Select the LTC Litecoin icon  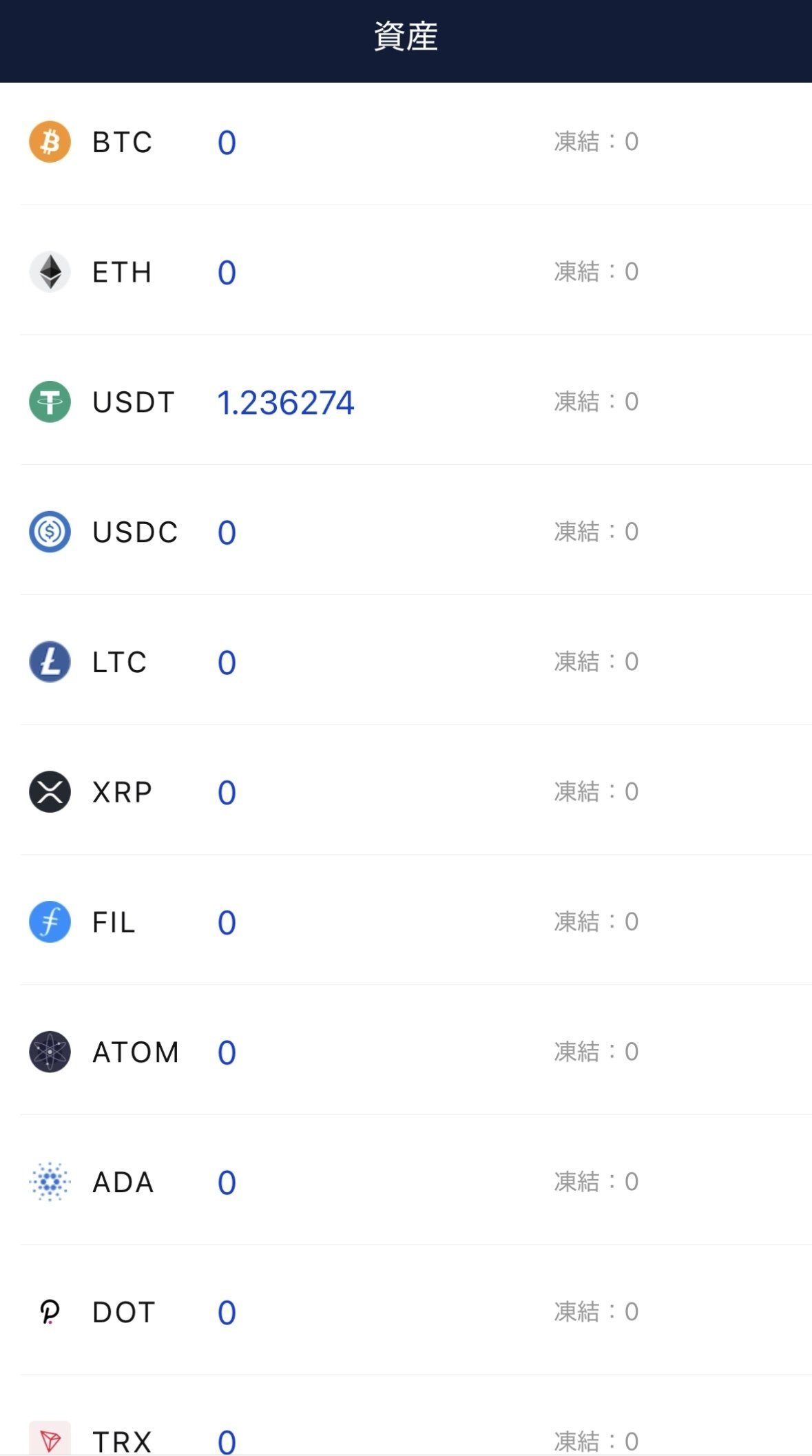(x=49, y=661)
